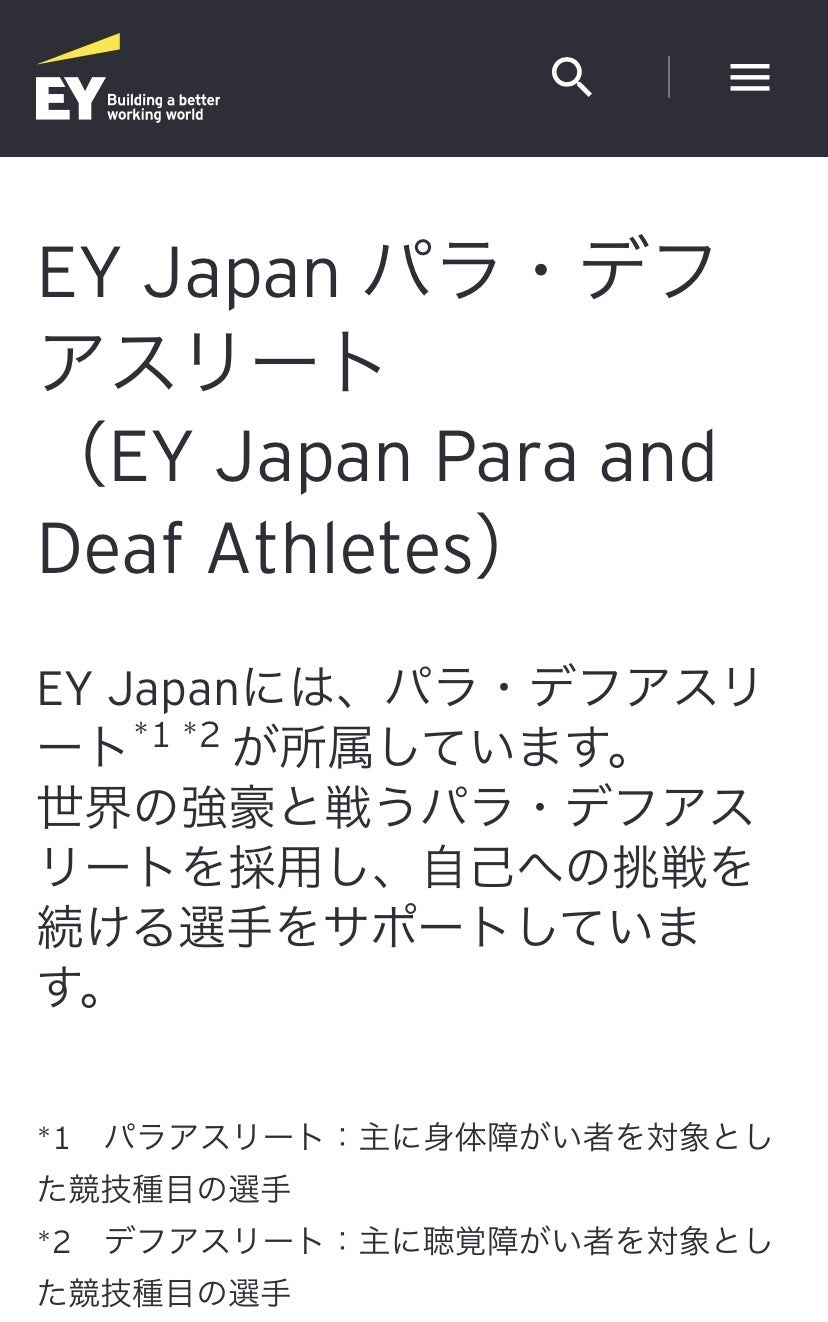Open the search icon in header
Image resolution: width=828 pixels, height=1322 pixels.
[x=572, y=77]
